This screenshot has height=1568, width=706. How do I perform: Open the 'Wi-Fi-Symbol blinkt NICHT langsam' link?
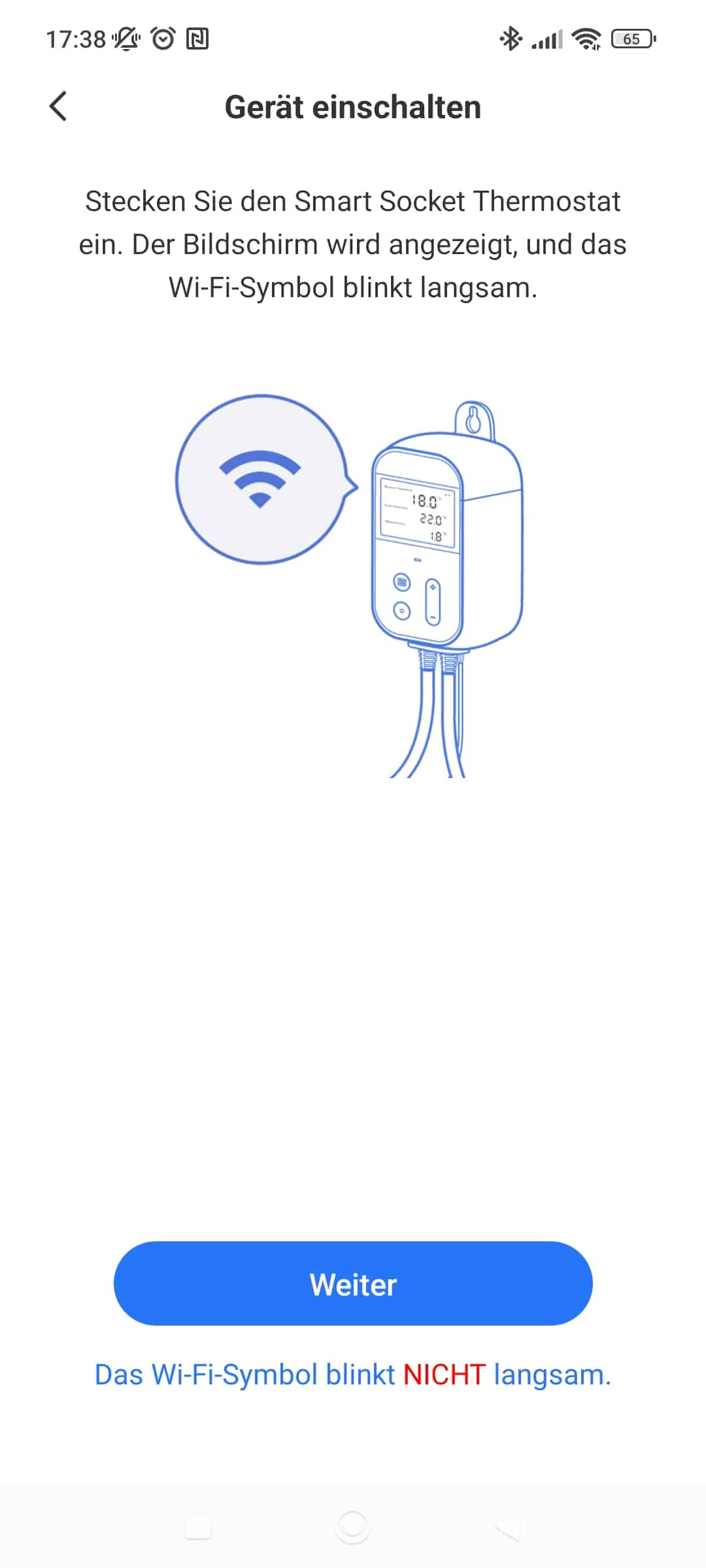tap(353, 1375)
